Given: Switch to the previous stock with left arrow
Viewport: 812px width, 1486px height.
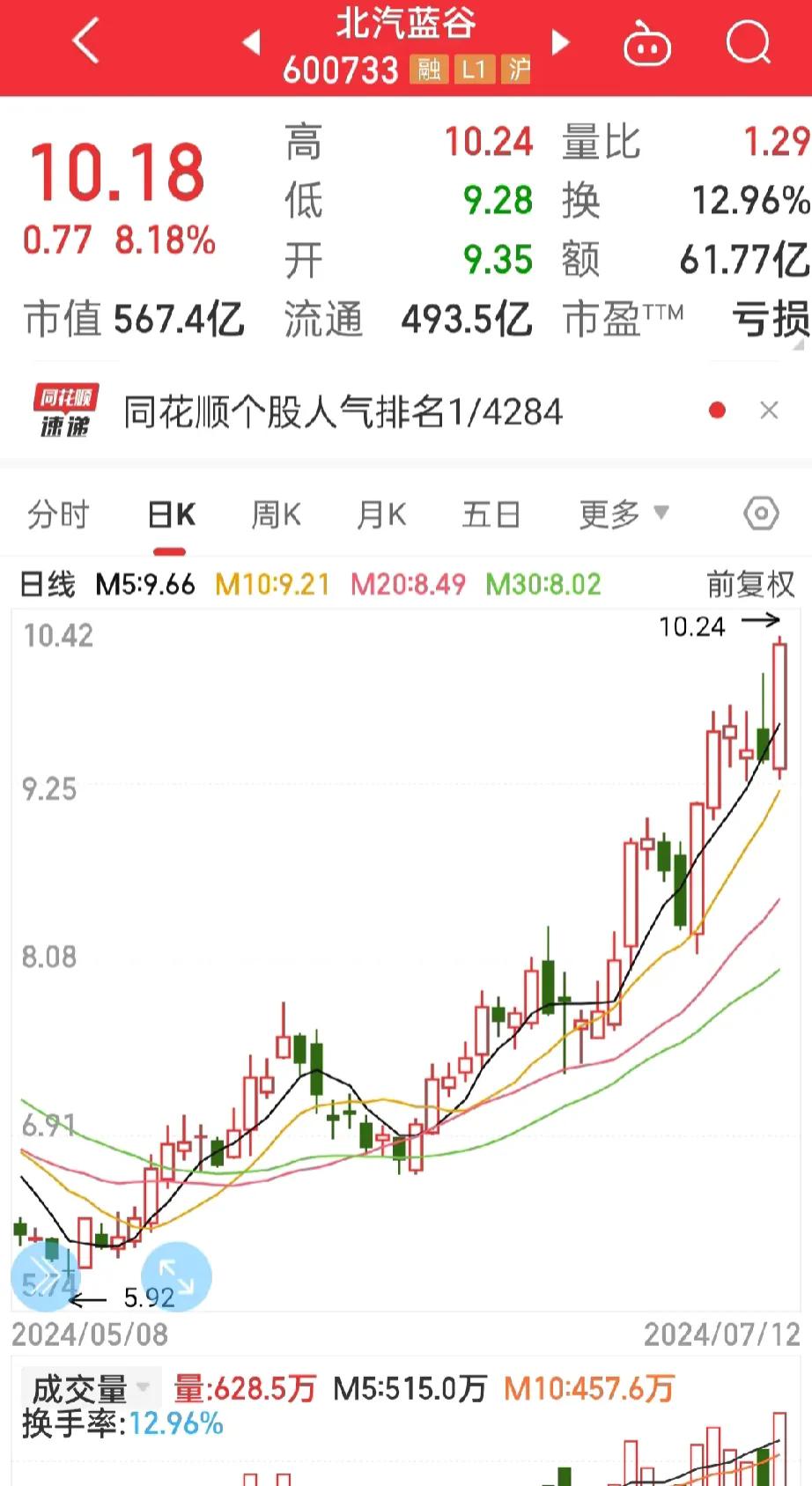Looking at the screenshot, I should (x=252, y=41).
